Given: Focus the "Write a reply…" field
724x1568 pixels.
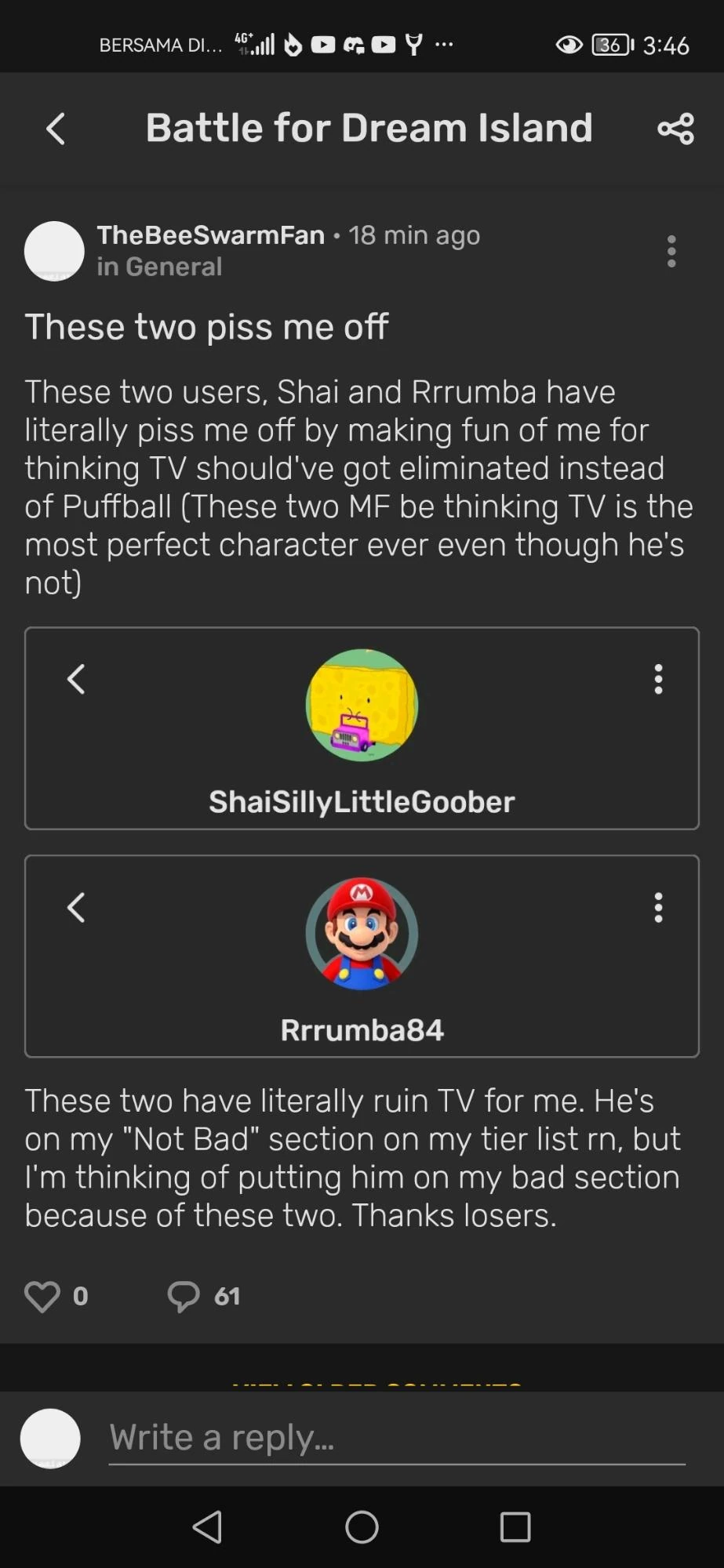Looking at the screenshot, I should (x=396, y=1438).
